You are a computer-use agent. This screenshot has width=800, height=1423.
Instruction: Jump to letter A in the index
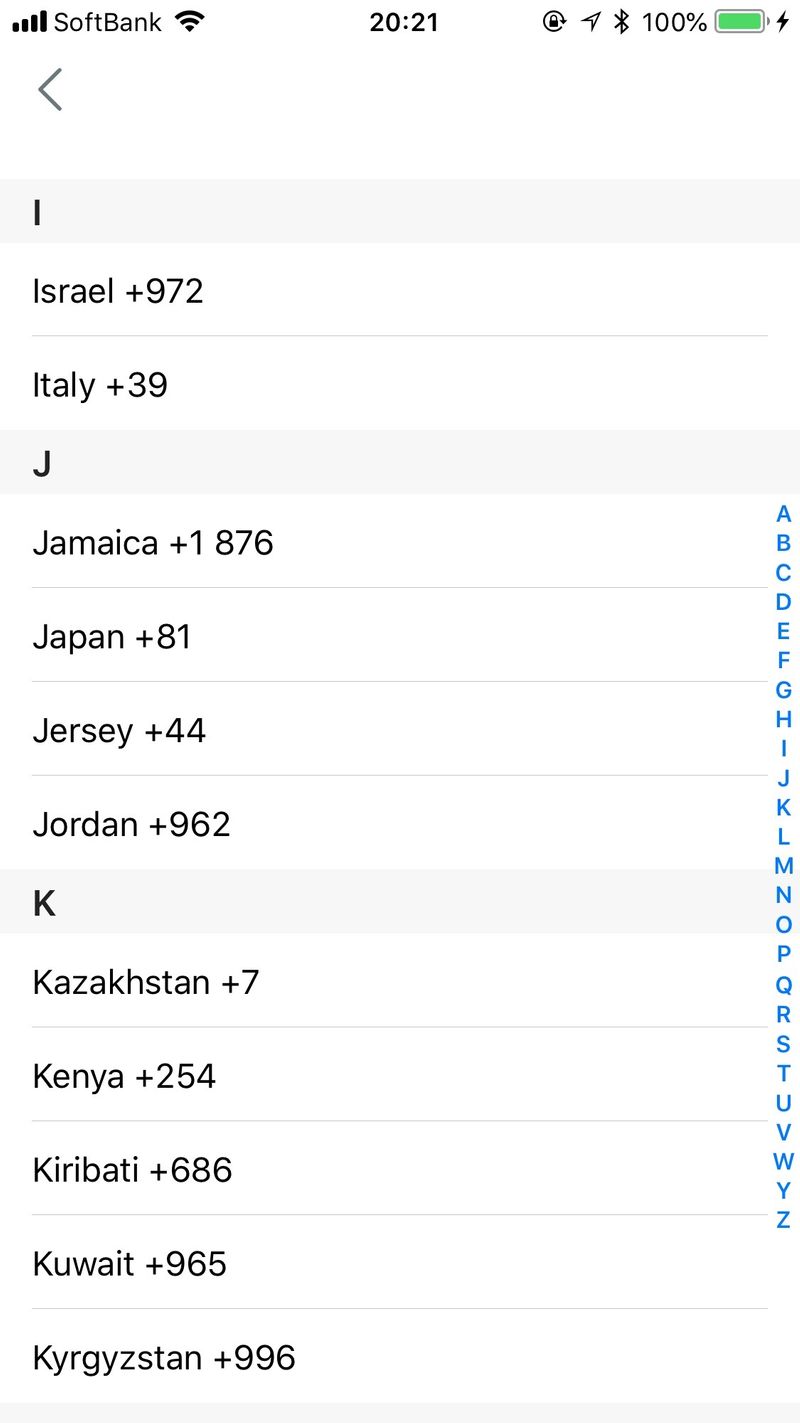(x=783, y=514)
